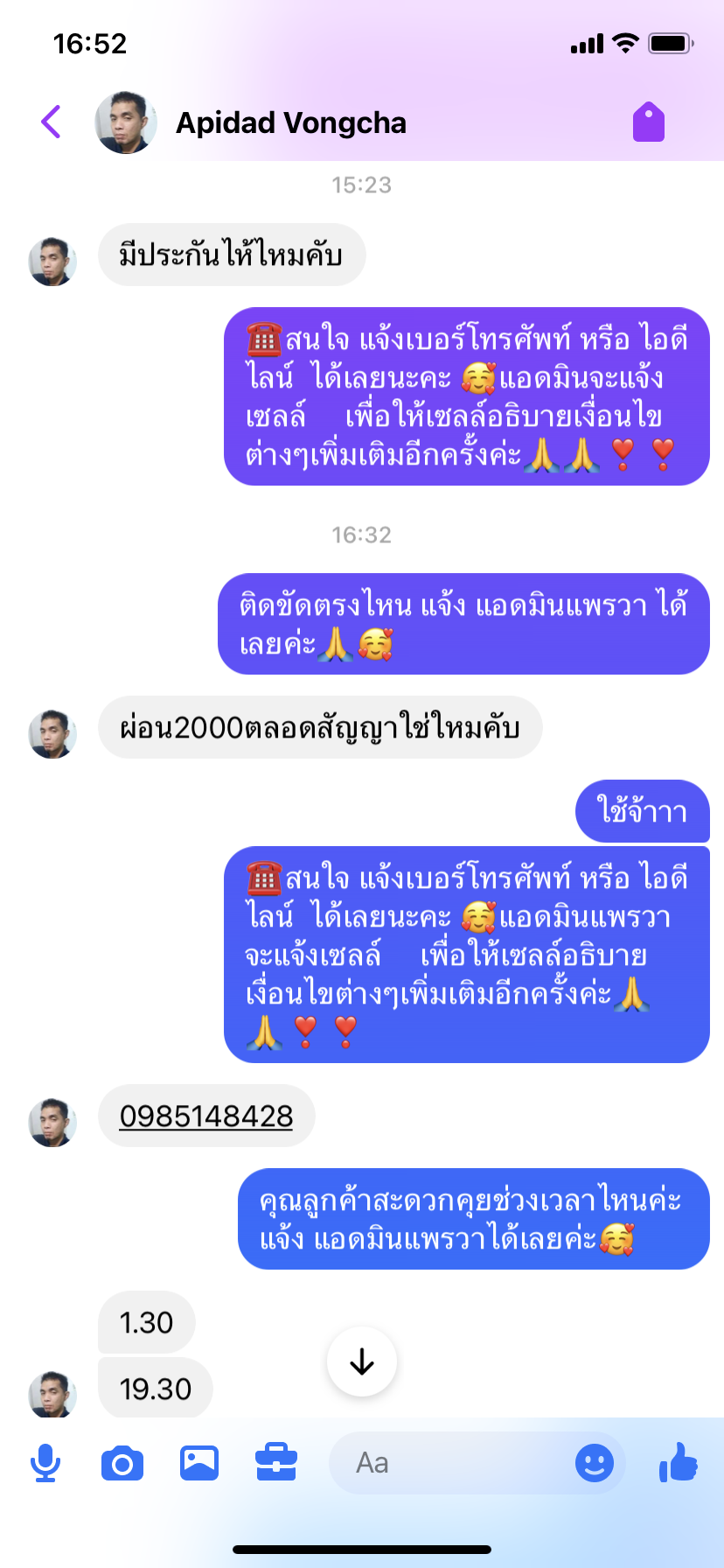This screenshot has height=1568, width=724.
Task: Record a voice message with microphone
Action: click(45, 1463)
